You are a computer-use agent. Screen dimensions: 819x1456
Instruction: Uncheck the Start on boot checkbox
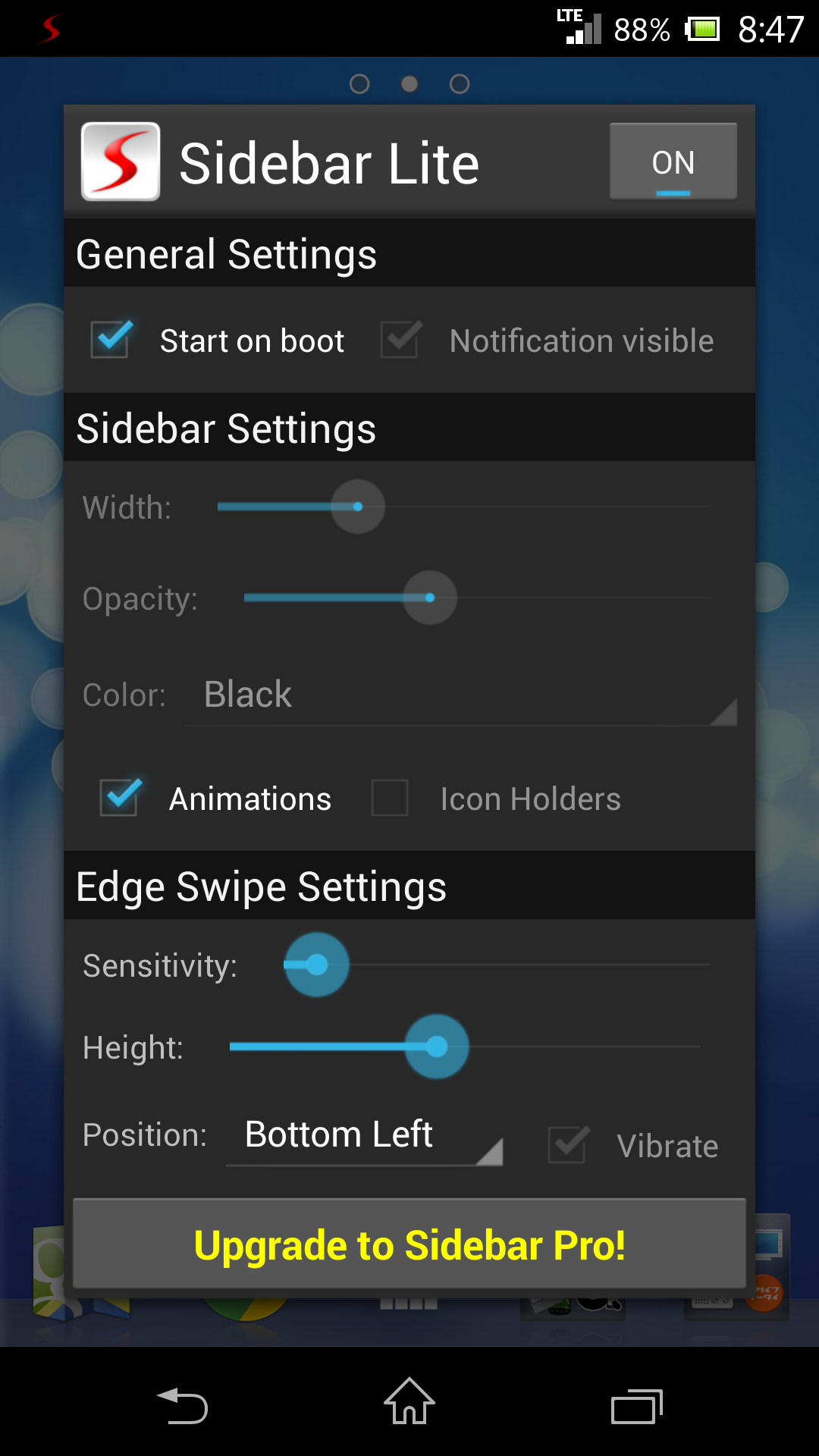[x=111, y=340]
